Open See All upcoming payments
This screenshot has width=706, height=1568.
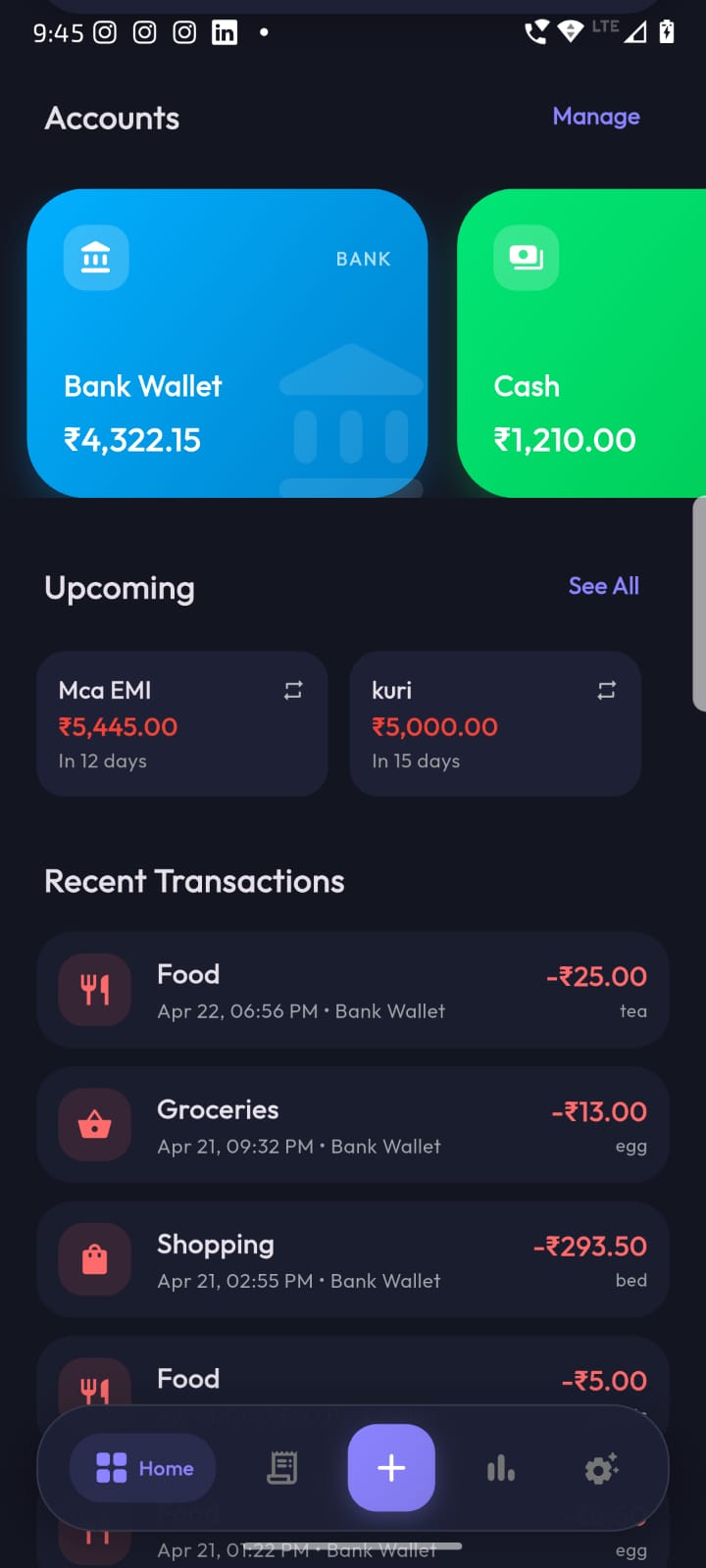point(604,586)
